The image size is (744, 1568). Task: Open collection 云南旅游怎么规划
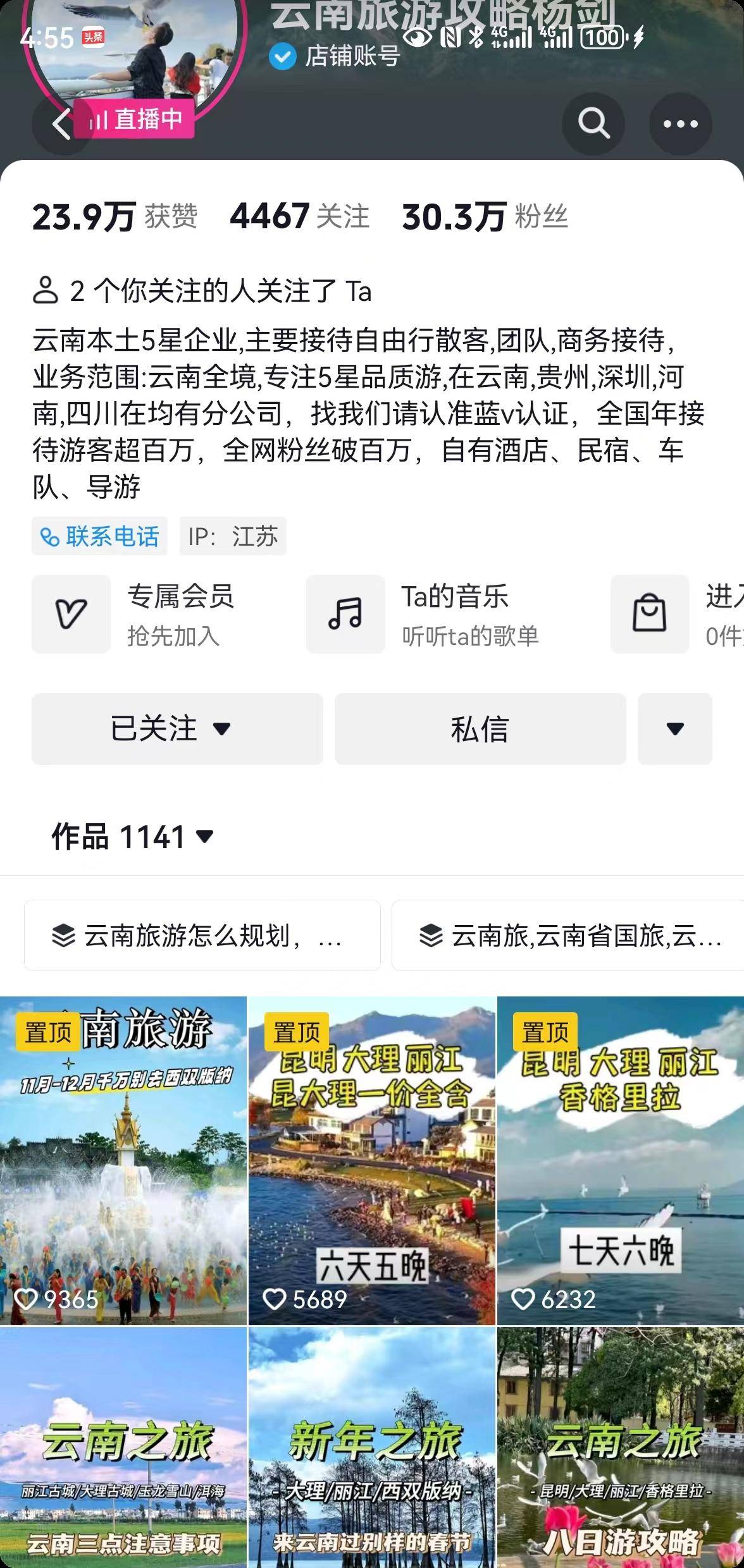click(x=202, y=935)
